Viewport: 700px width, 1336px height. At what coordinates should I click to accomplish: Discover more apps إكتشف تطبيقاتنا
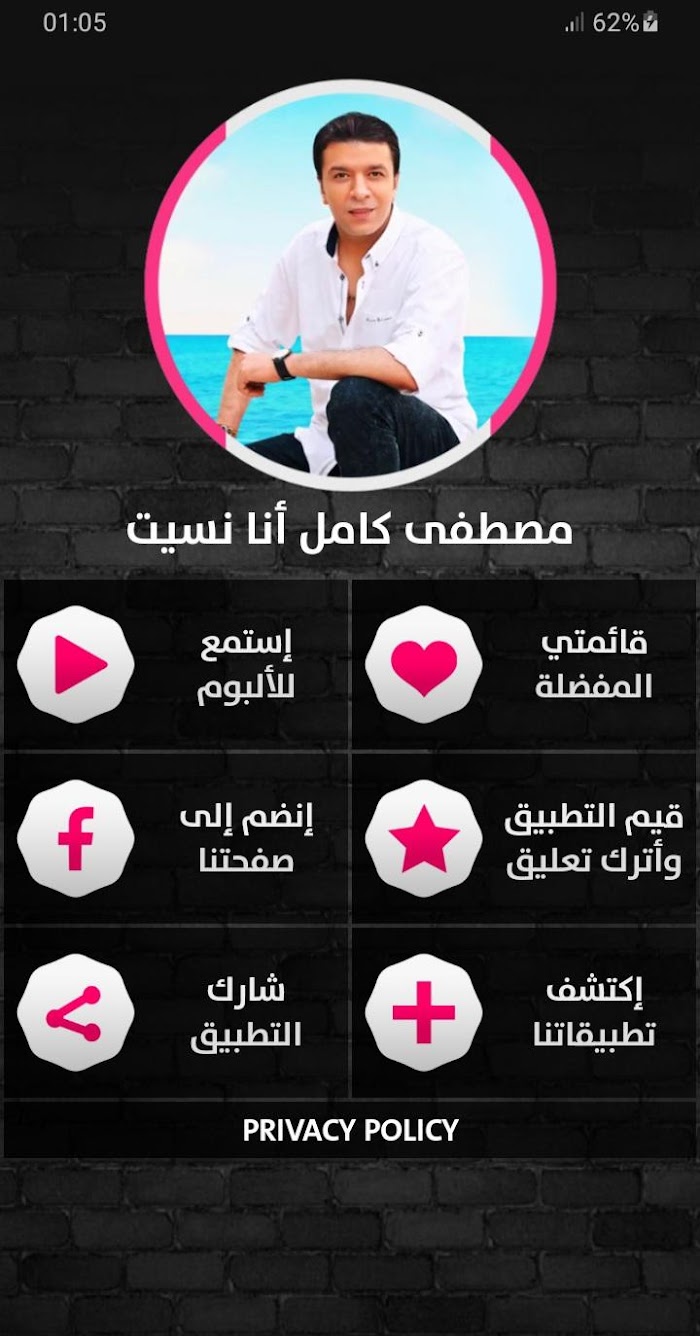(523, 1012)
